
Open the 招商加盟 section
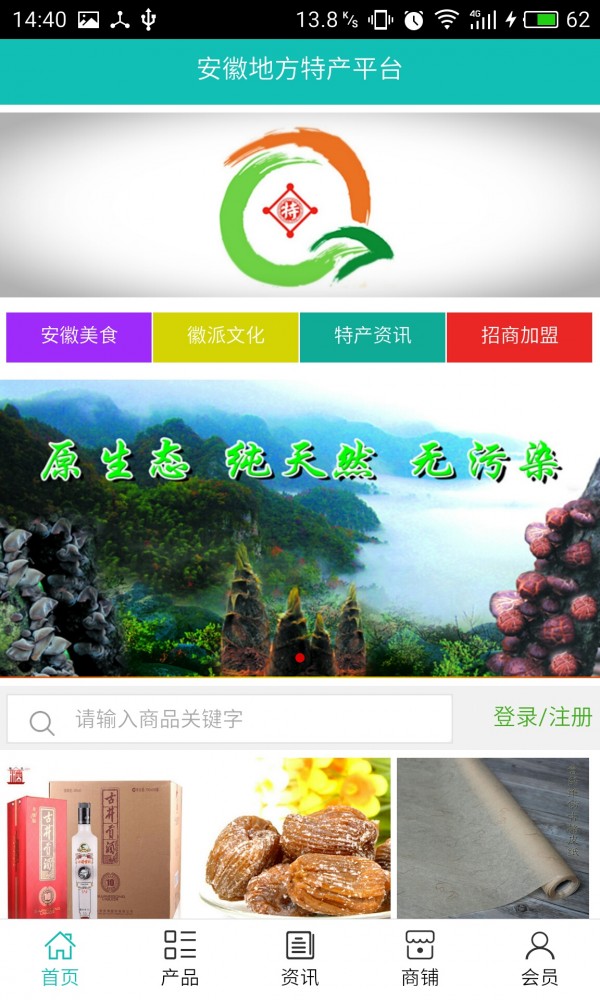click(519, 337)
